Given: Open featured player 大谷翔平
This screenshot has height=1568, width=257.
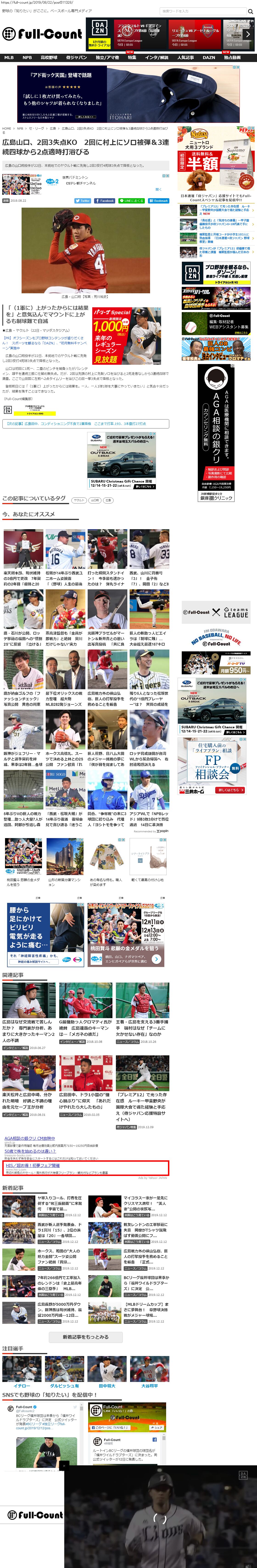Looking at the screenshot, I should (149, 1385).
